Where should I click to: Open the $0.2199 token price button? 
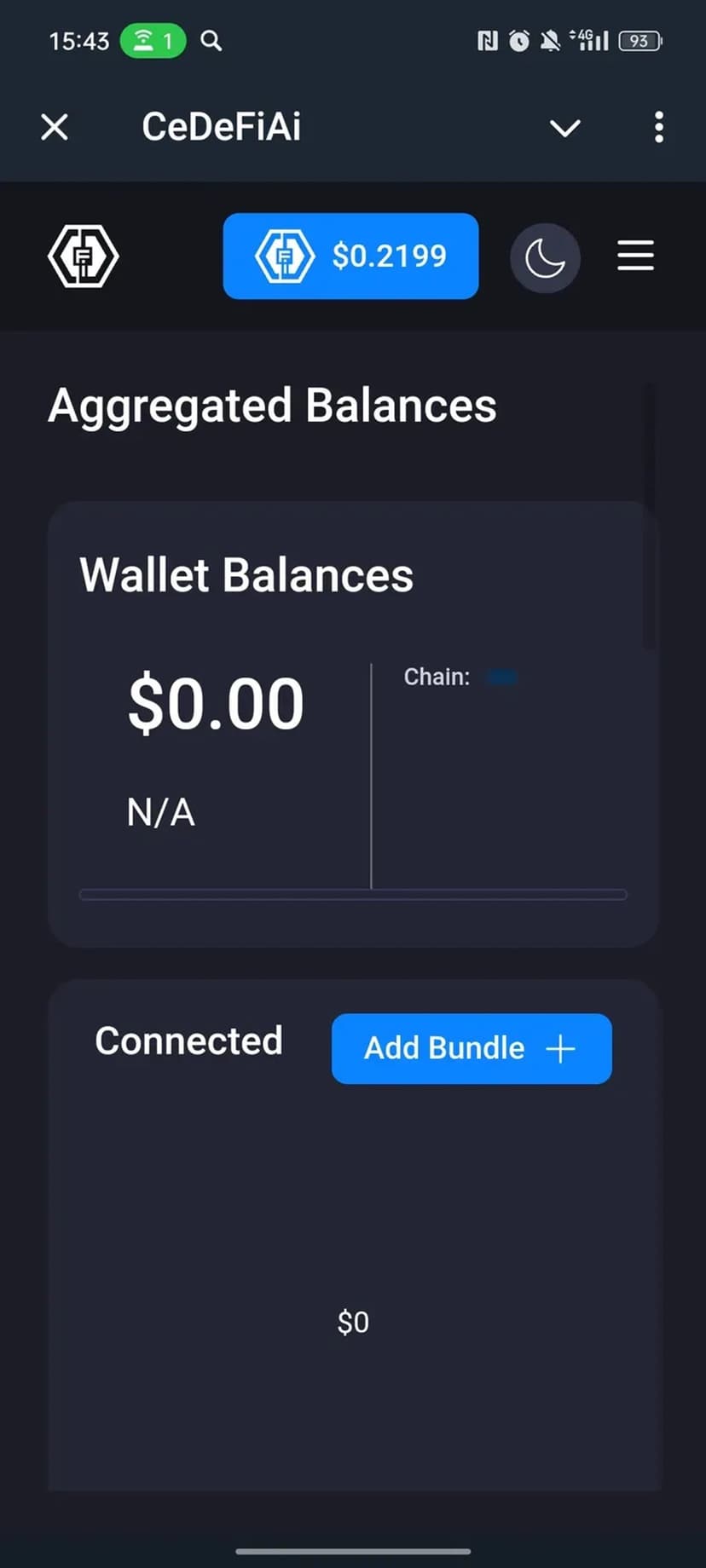coord(350,256)
